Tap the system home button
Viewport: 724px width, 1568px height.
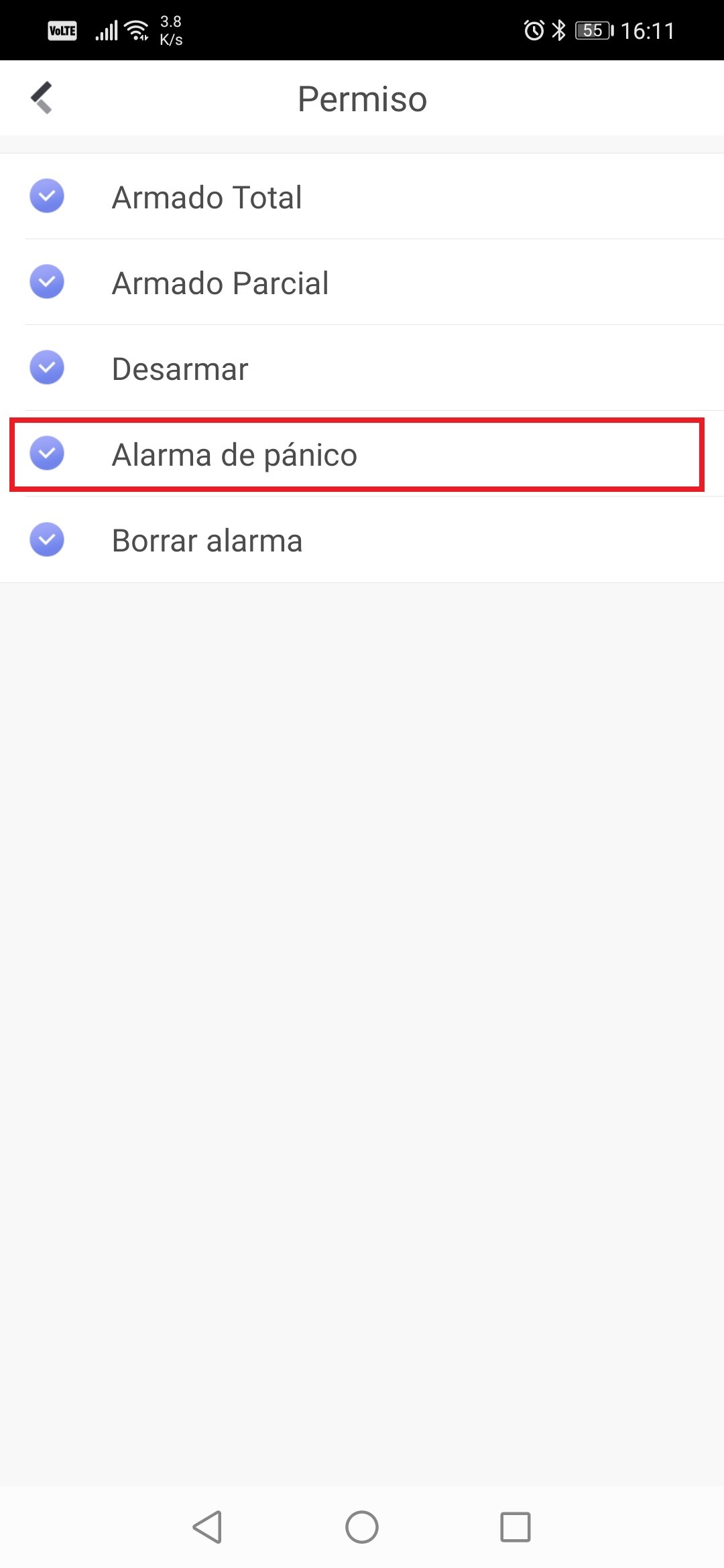click(x=362, y=1527)
